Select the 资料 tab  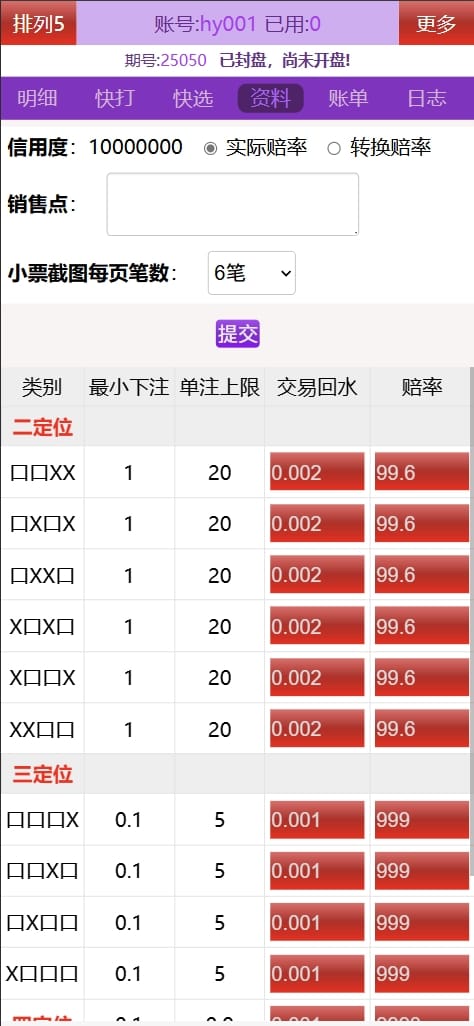(270, 99)
